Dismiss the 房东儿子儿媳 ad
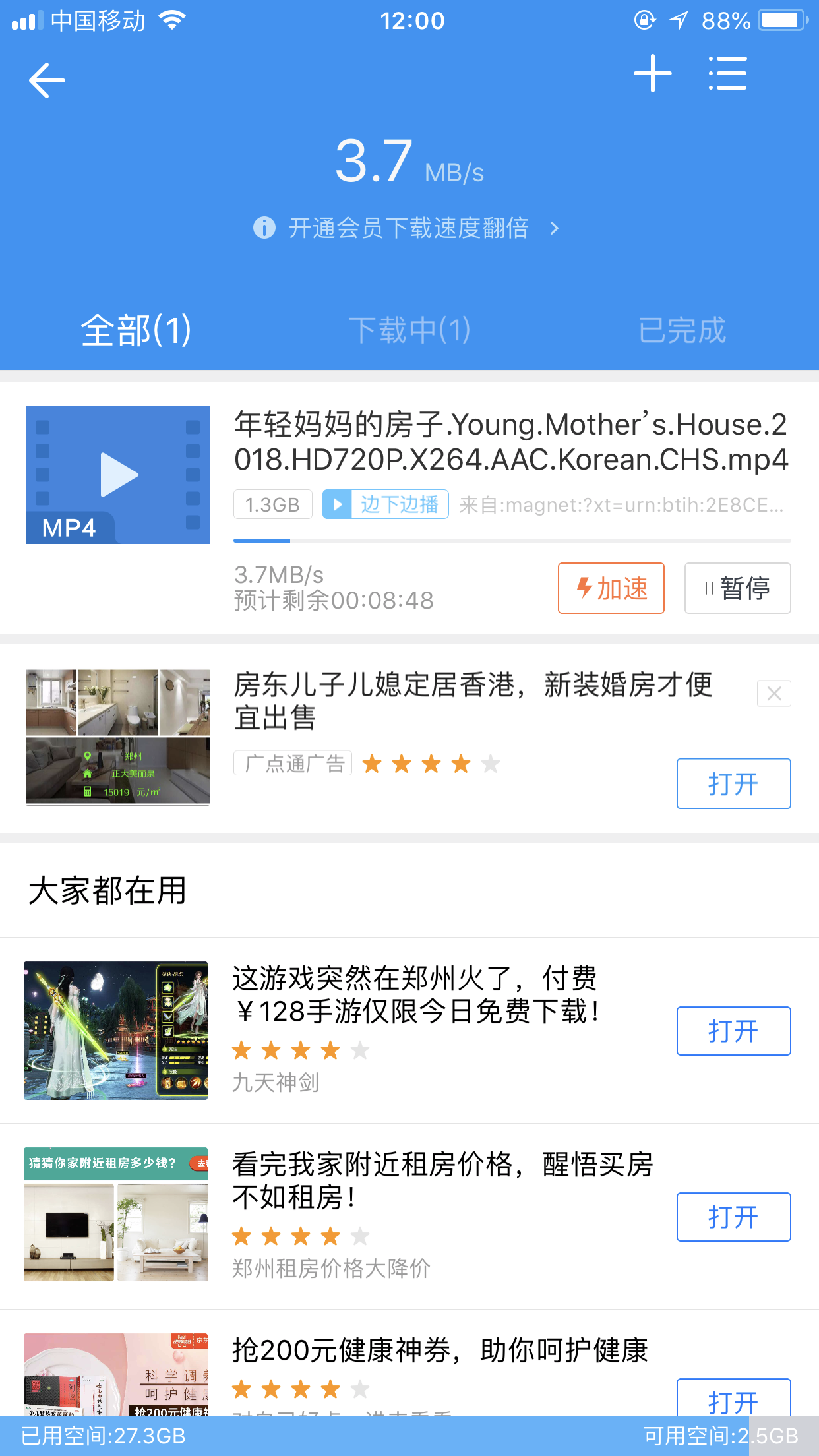819x1456 pixels. [774, 693]
